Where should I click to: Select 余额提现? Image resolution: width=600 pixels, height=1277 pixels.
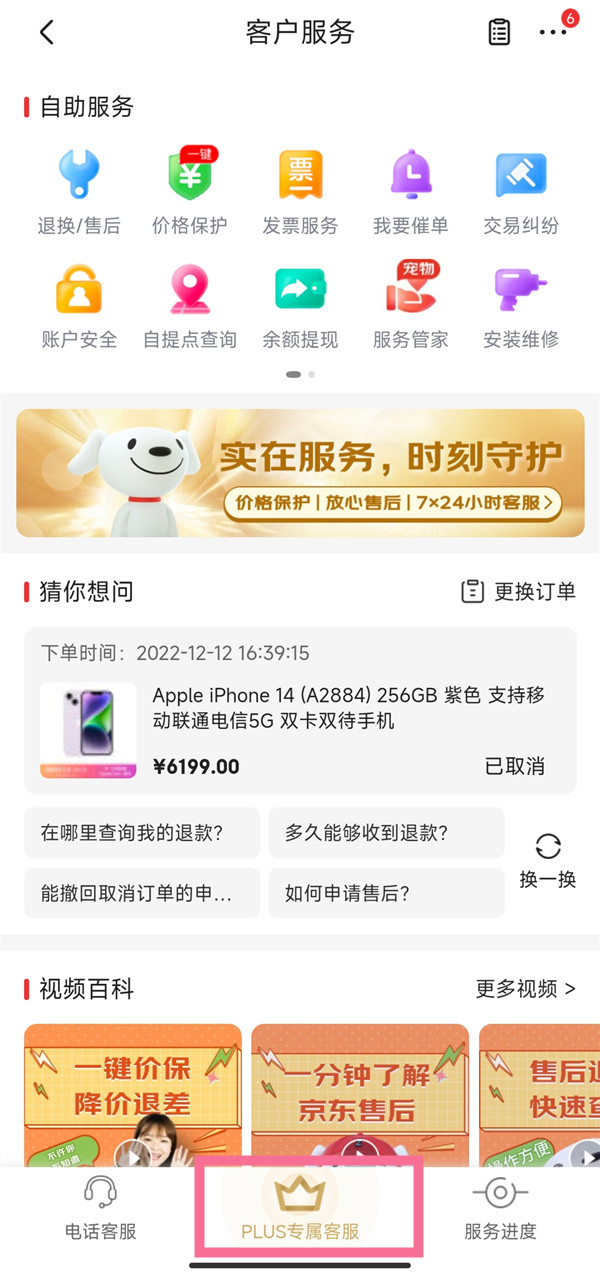tap(300, 306)
